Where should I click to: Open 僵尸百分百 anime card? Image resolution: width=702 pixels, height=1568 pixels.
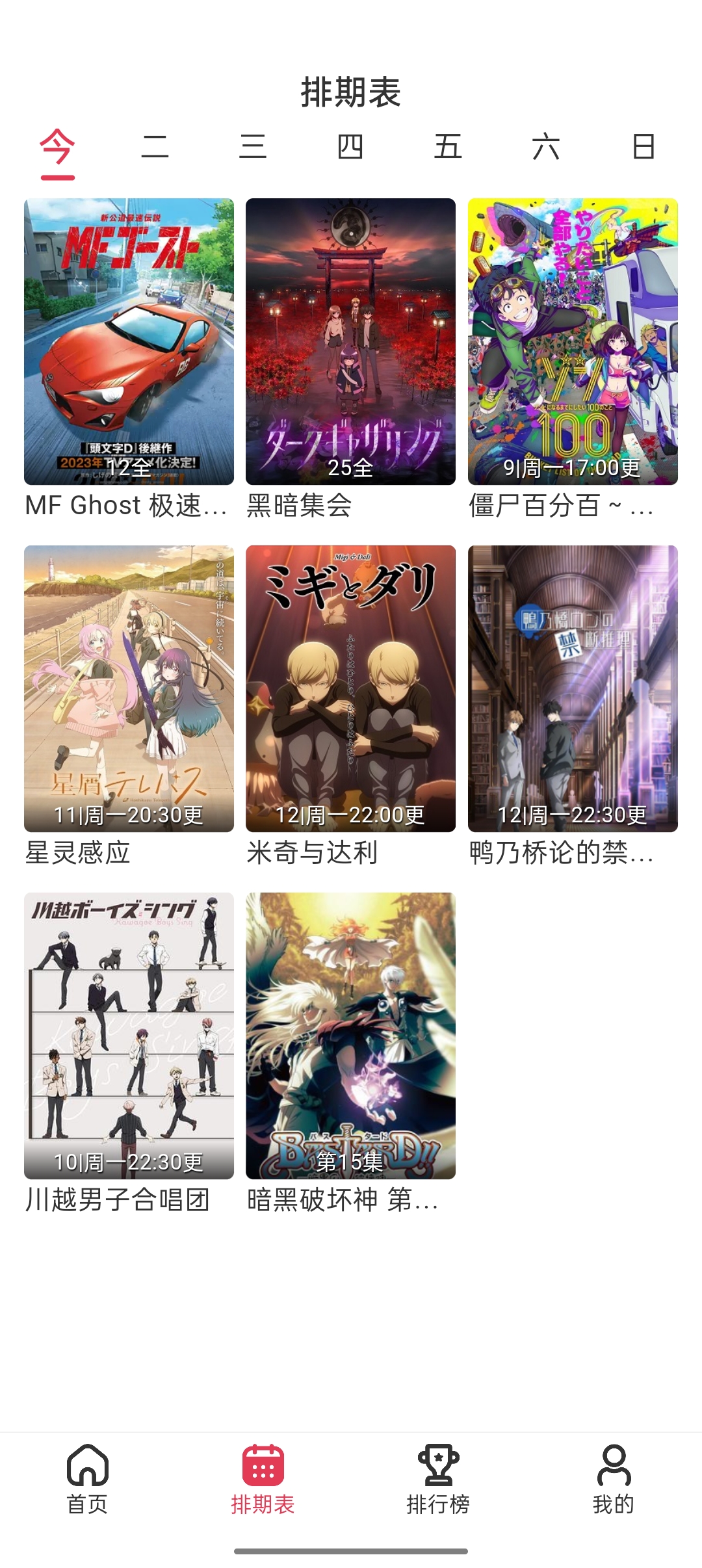coord(573,359)
